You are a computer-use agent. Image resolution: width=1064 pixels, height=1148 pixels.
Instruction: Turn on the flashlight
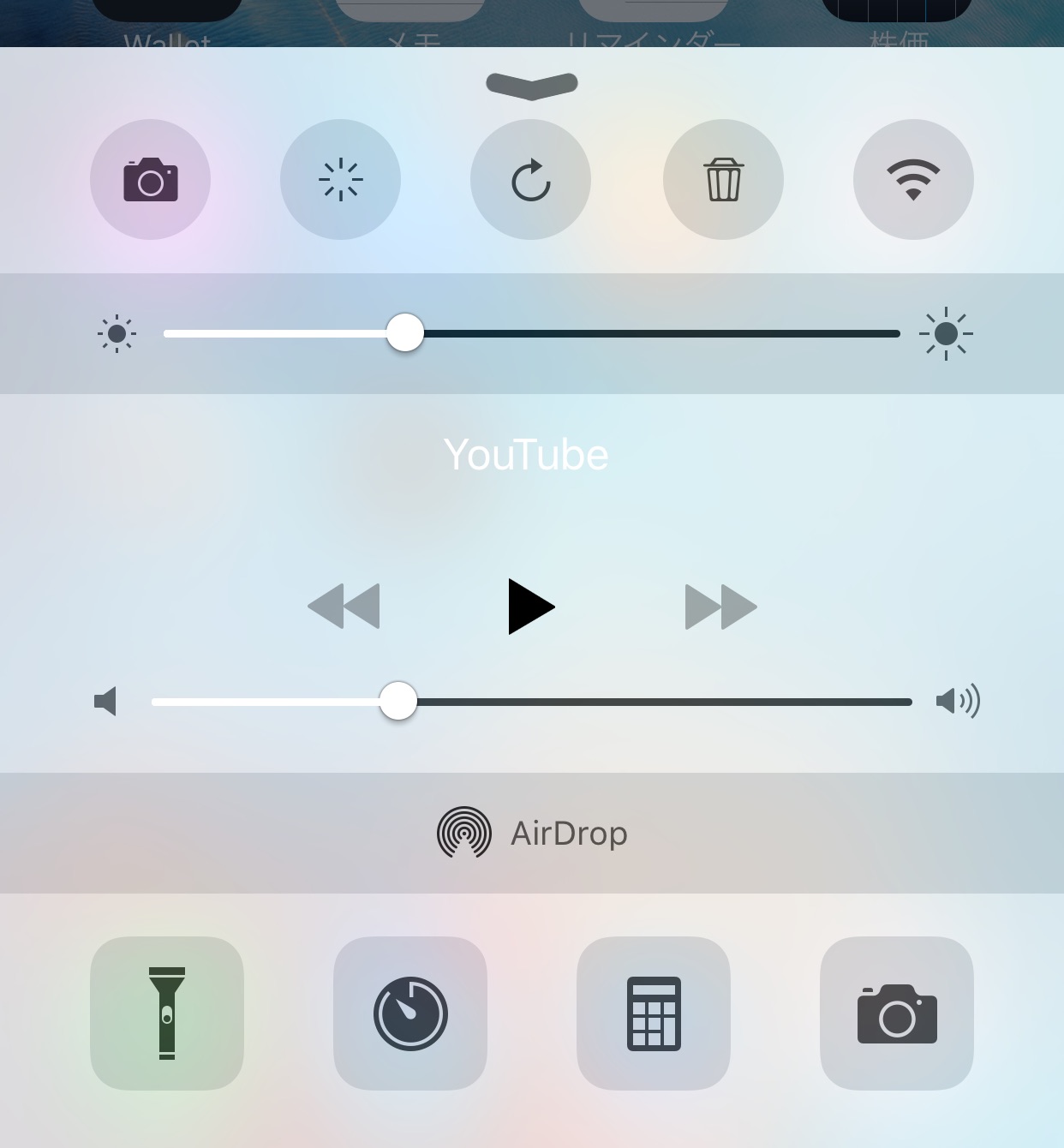[167, 1013]
